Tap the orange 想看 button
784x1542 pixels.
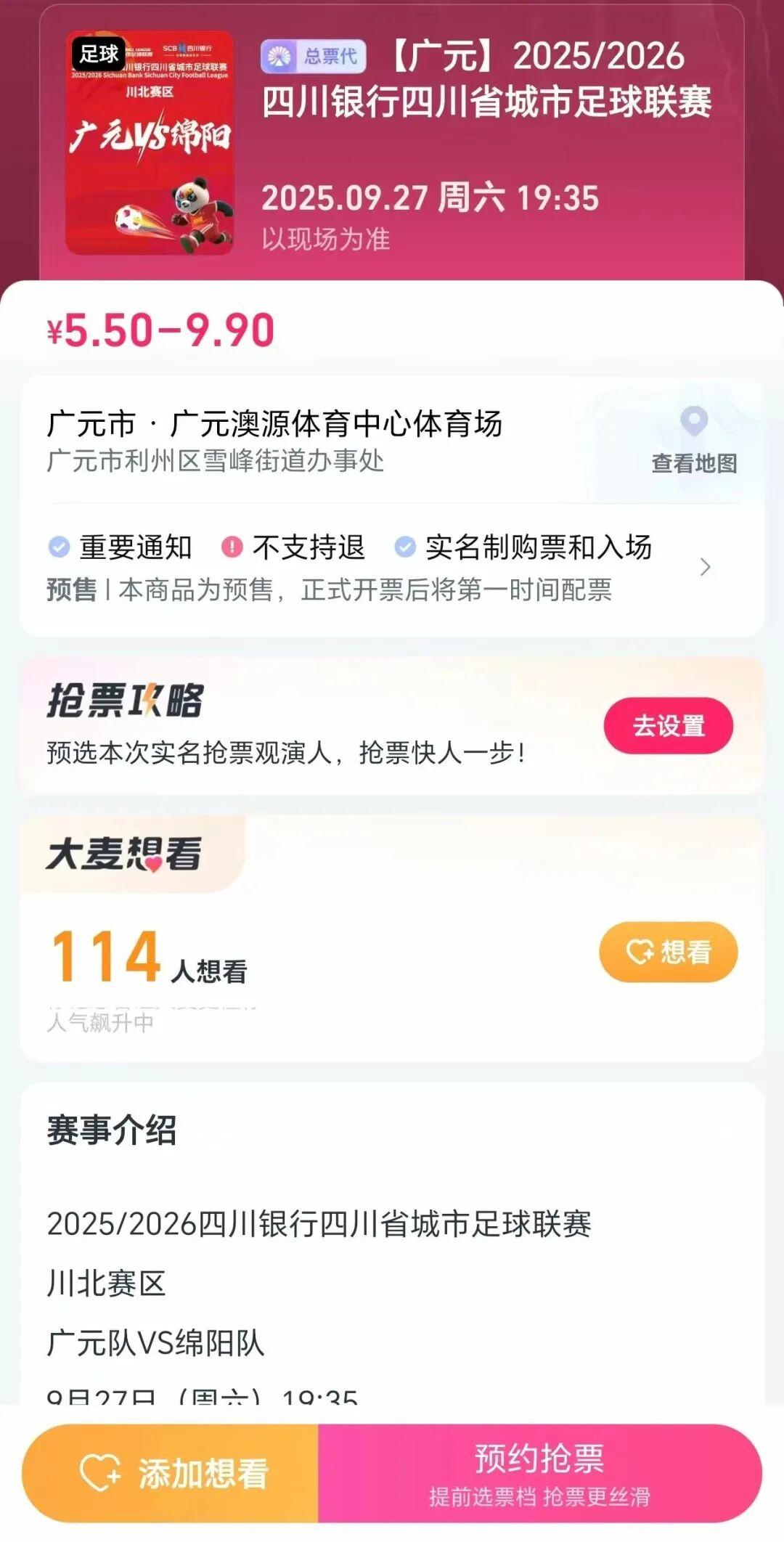tap(668, 952)
